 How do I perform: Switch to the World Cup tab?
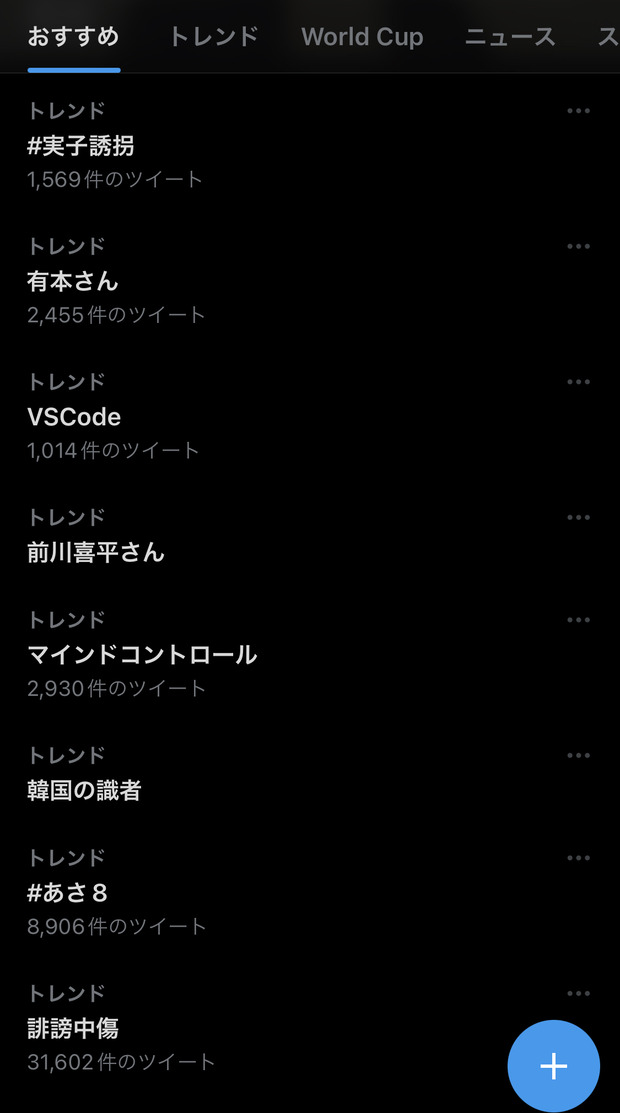click(x=362, y=36)
